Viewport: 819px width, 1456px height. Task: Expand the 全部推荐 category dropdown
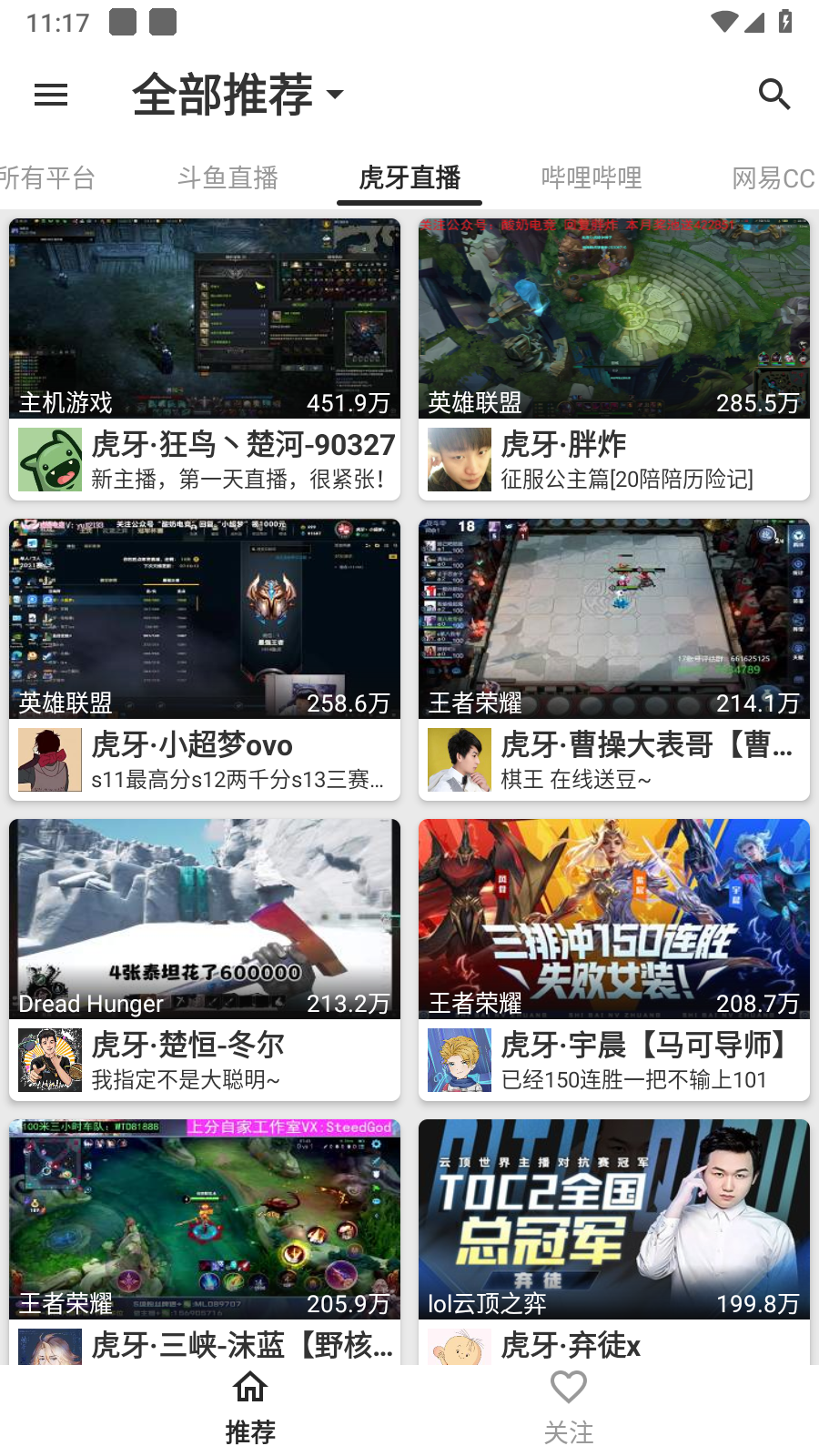tap(238, 95)
